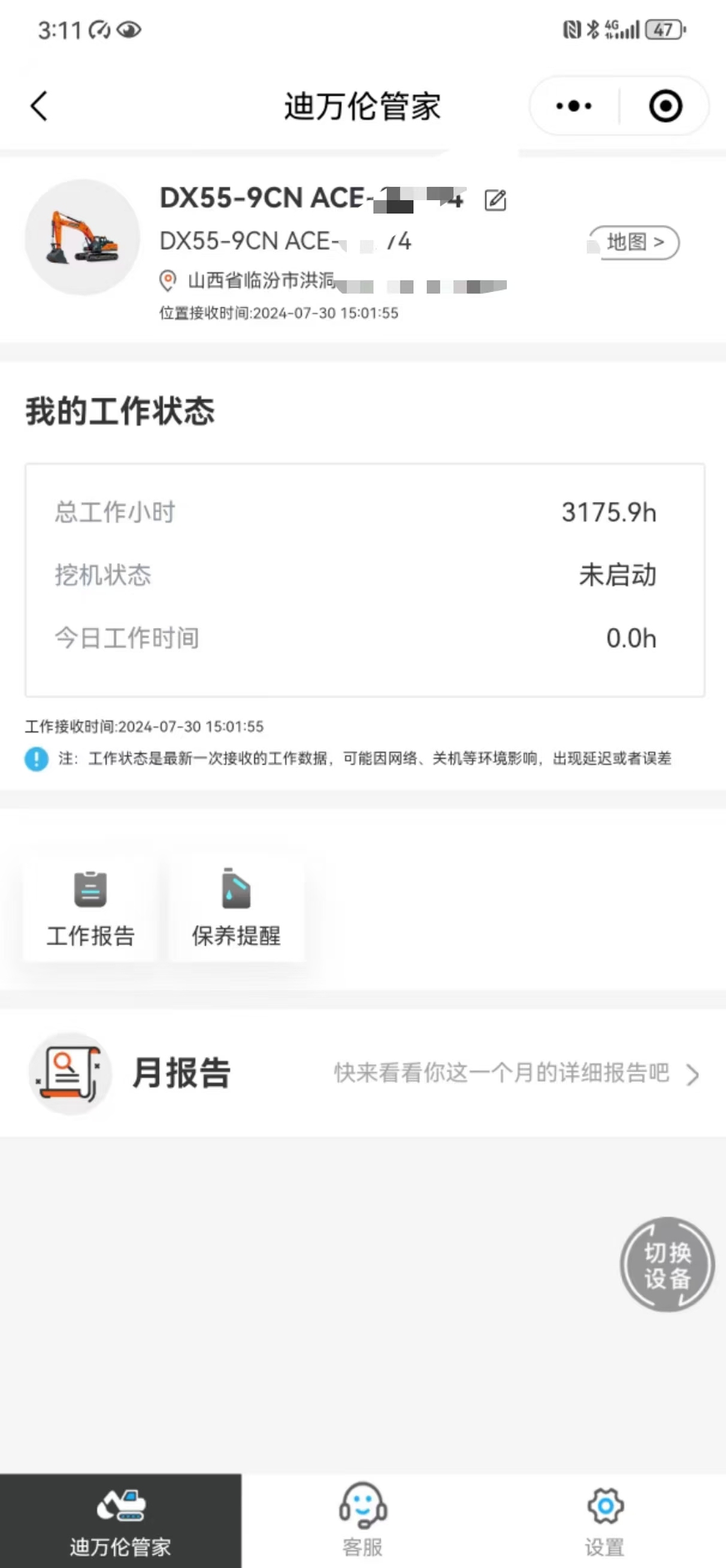This screenshot has height=1568, width=726.
Task: Select the 迪万伦管家 bottom tab
Action: click(x=120, y=1521)
